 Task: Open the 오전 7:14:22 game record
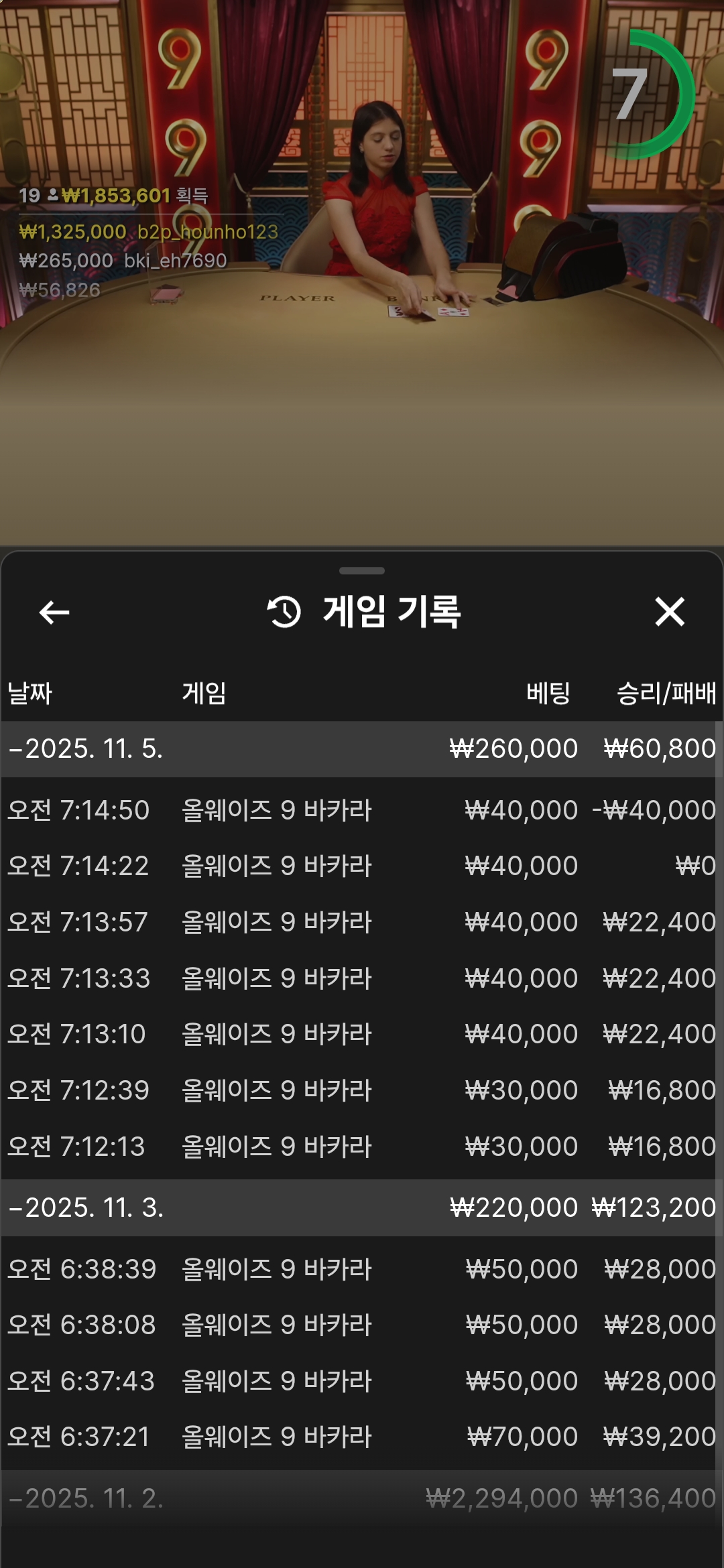[362, 866]
